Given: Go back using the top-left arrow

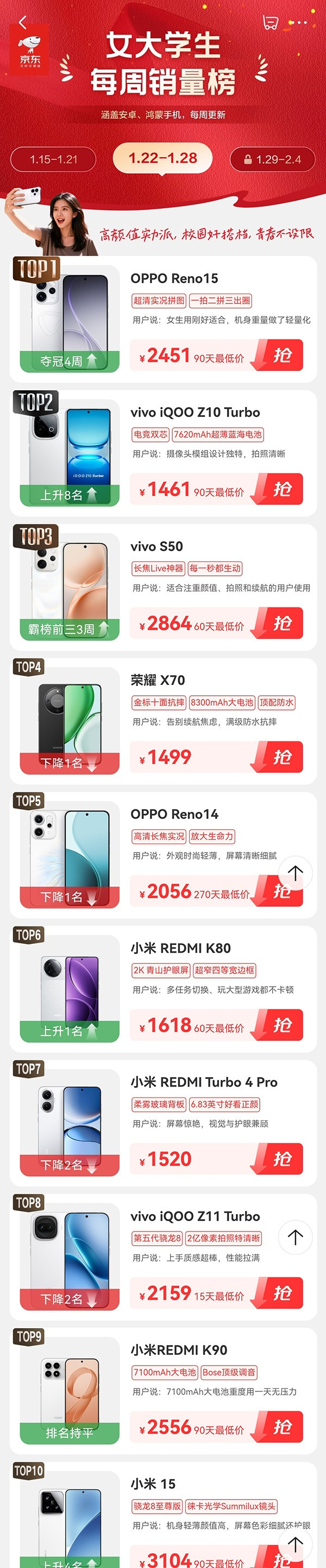Looking at the screenshot, I should 23,22.
